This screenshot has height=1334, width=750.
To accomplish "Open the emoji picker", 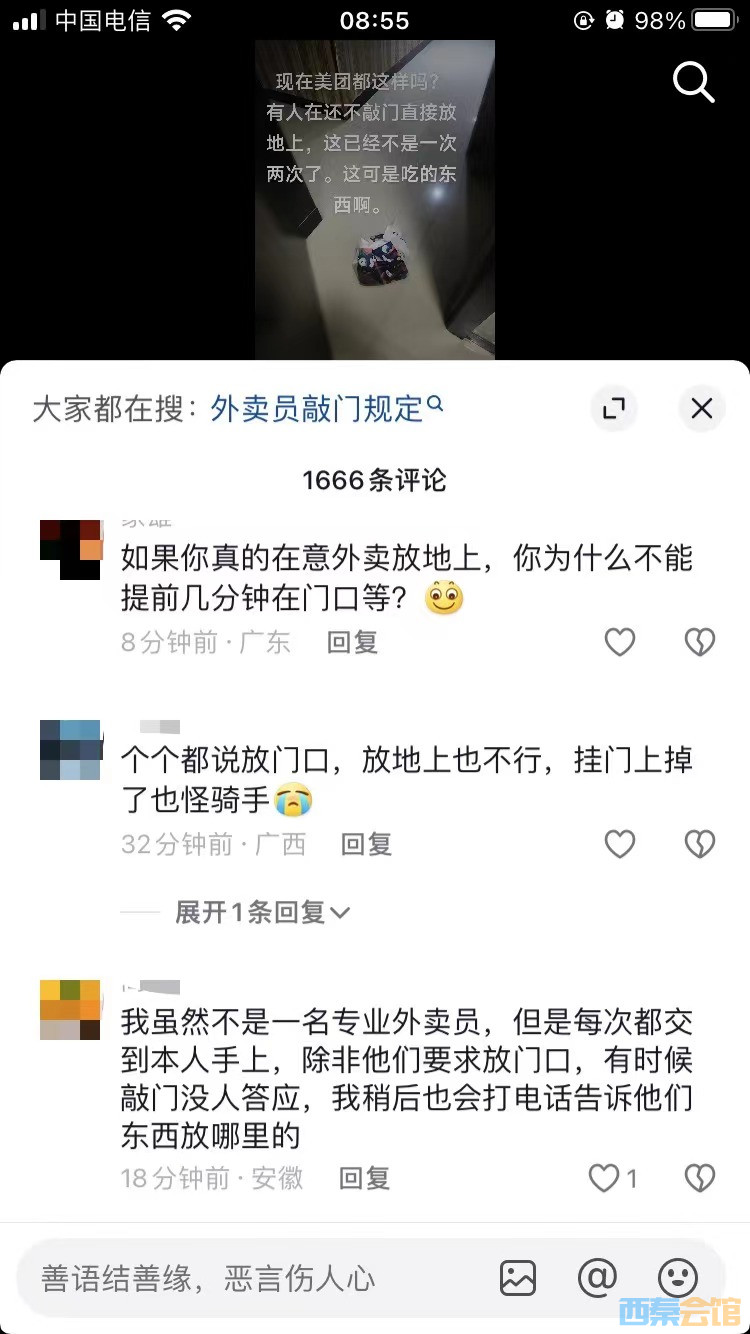I will click(x=677, y=1277).
